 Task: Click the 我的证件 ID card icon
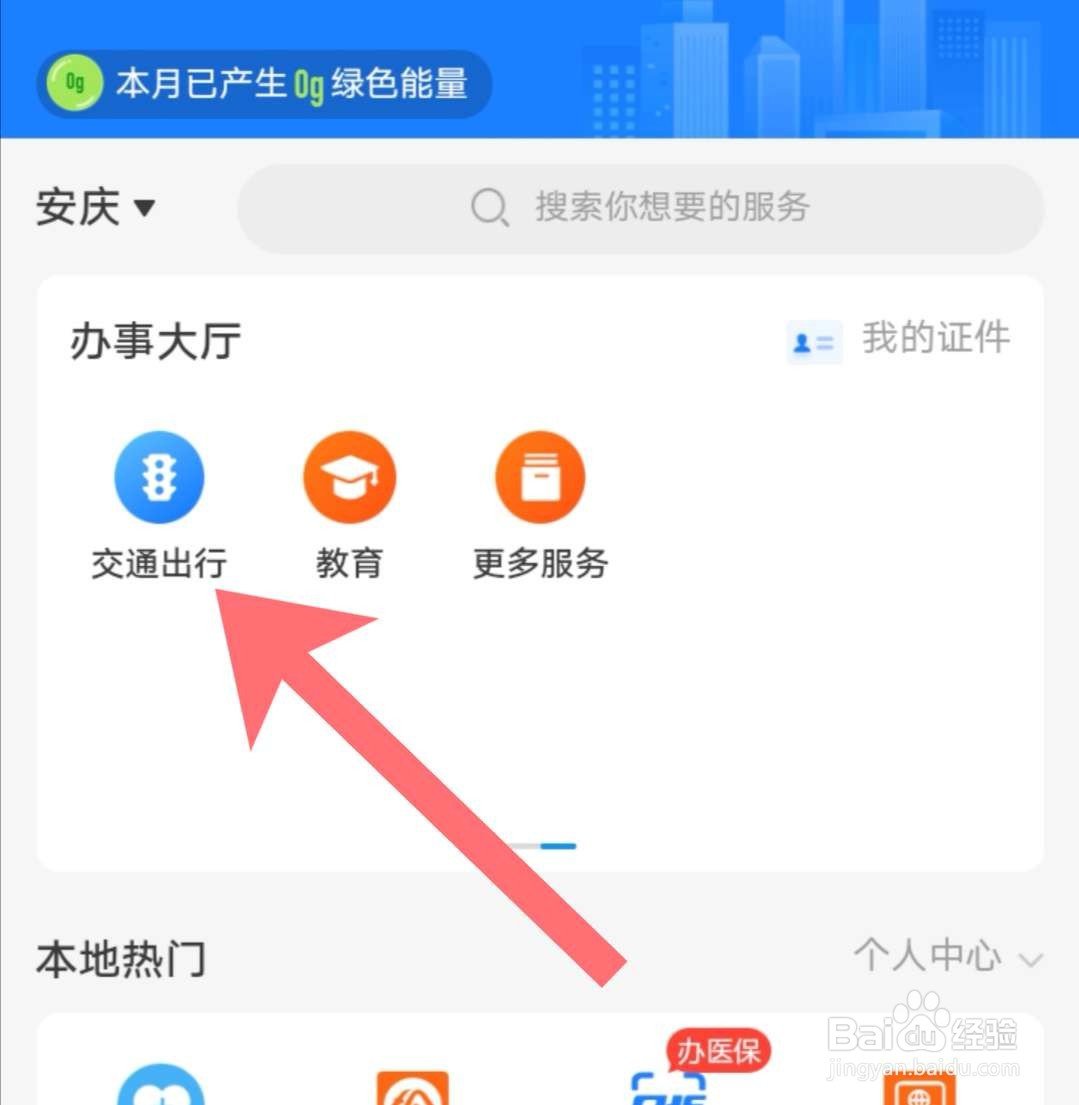813,341
